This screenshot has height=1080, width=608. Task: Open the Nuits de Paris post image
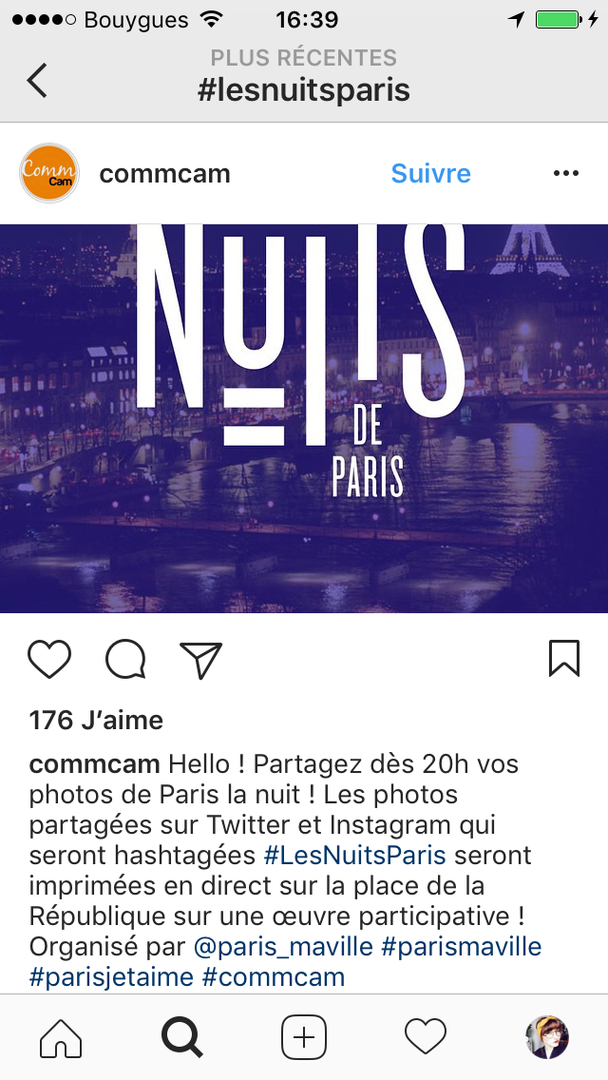pos(304,418)
